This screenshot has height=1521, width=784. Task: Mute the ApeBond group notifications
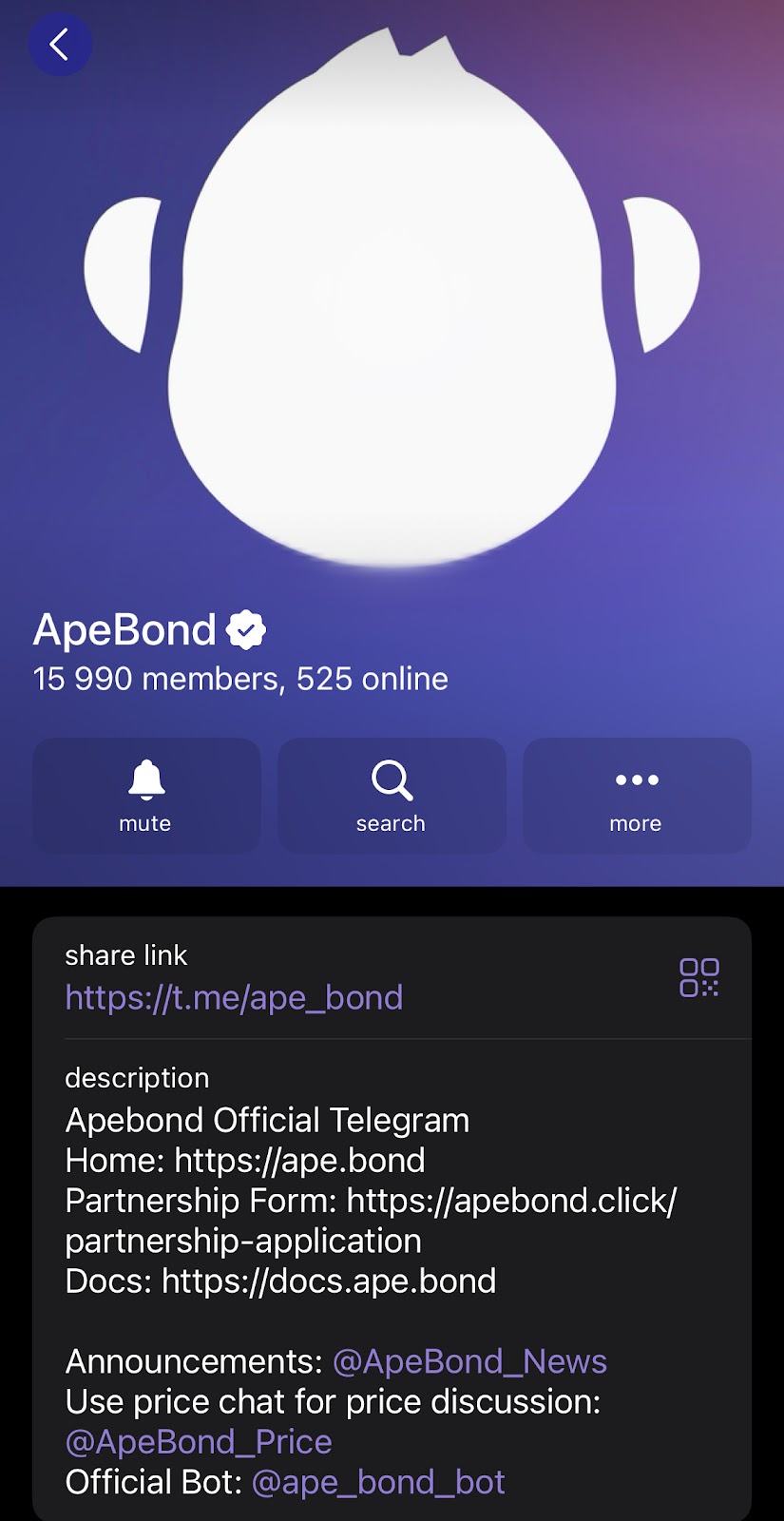pos(146,796)
